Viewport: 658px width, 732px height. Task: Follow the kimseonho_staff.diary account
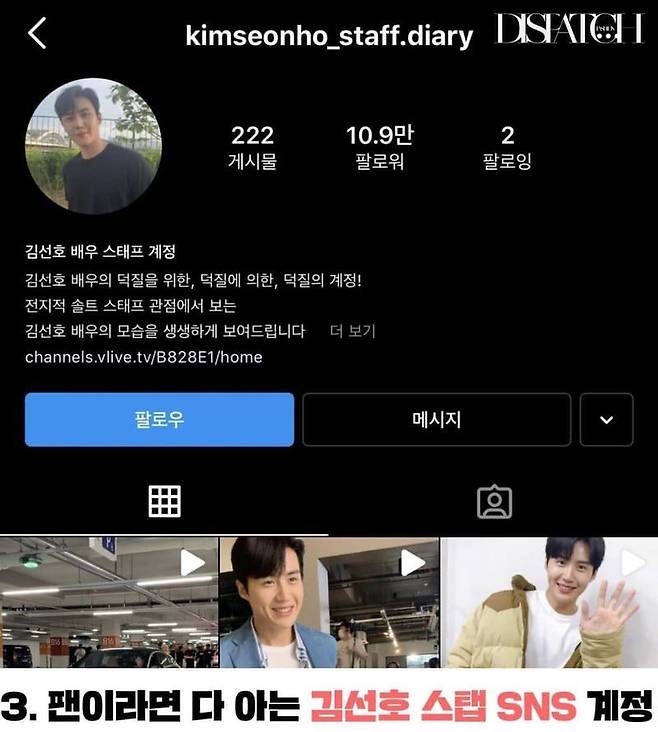(x=159, y=419)
